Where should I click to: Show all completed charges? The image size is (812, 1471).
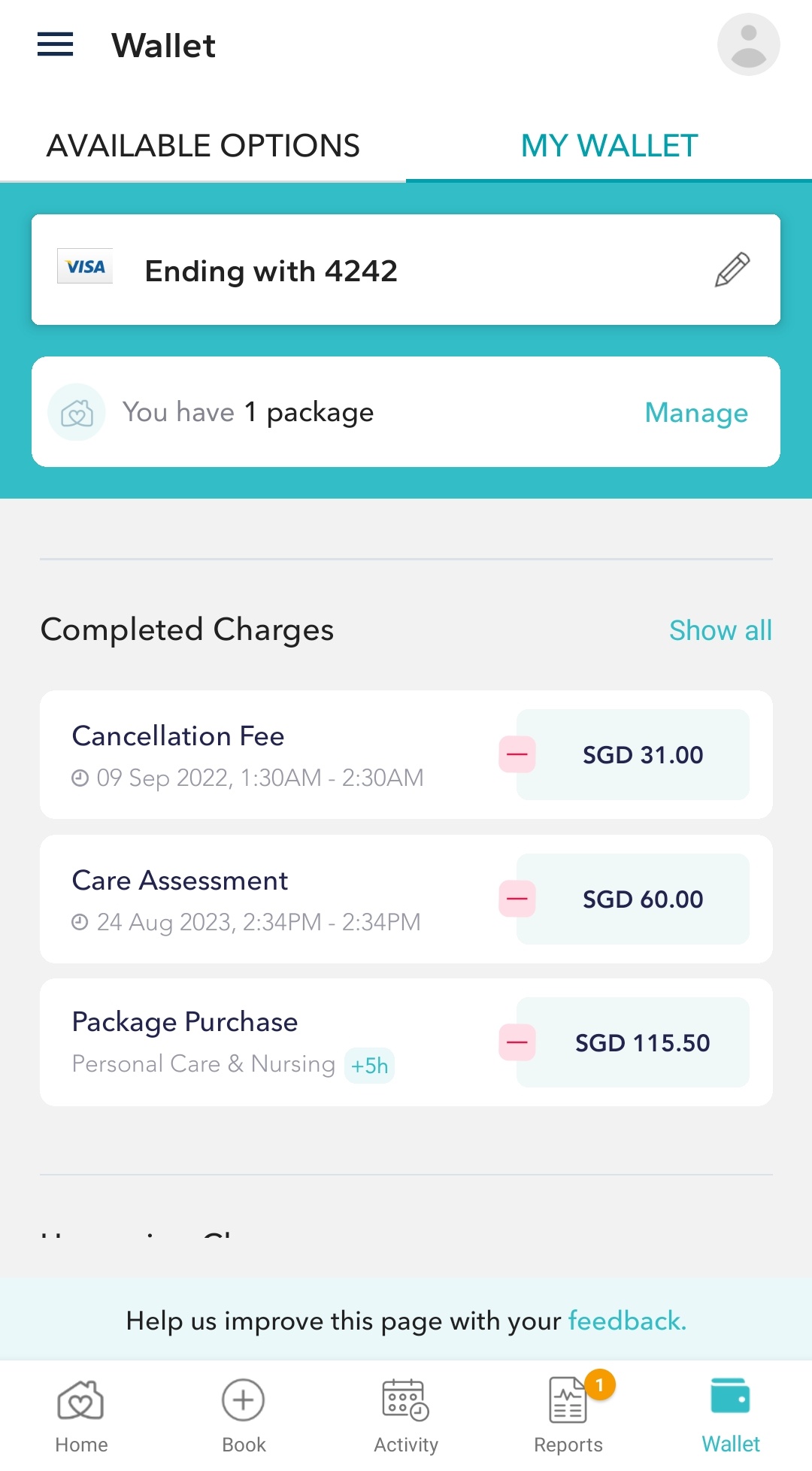coord(720,630)
